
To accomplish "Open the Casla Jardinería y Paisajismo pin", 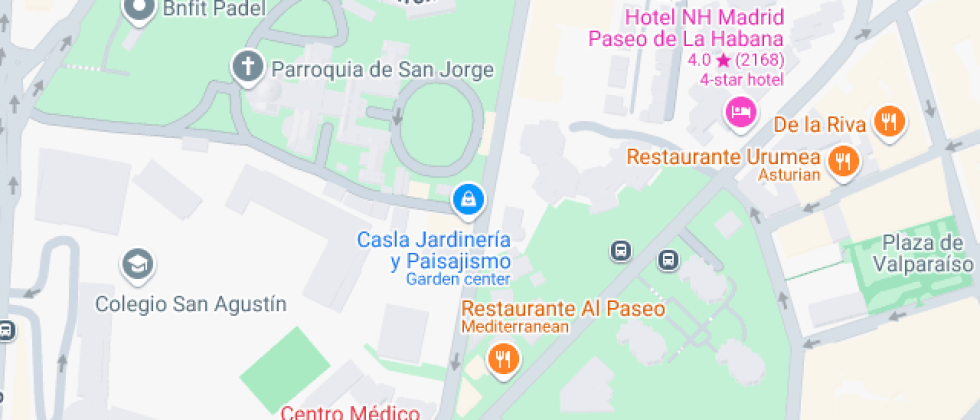I will [x=467, y=201].
